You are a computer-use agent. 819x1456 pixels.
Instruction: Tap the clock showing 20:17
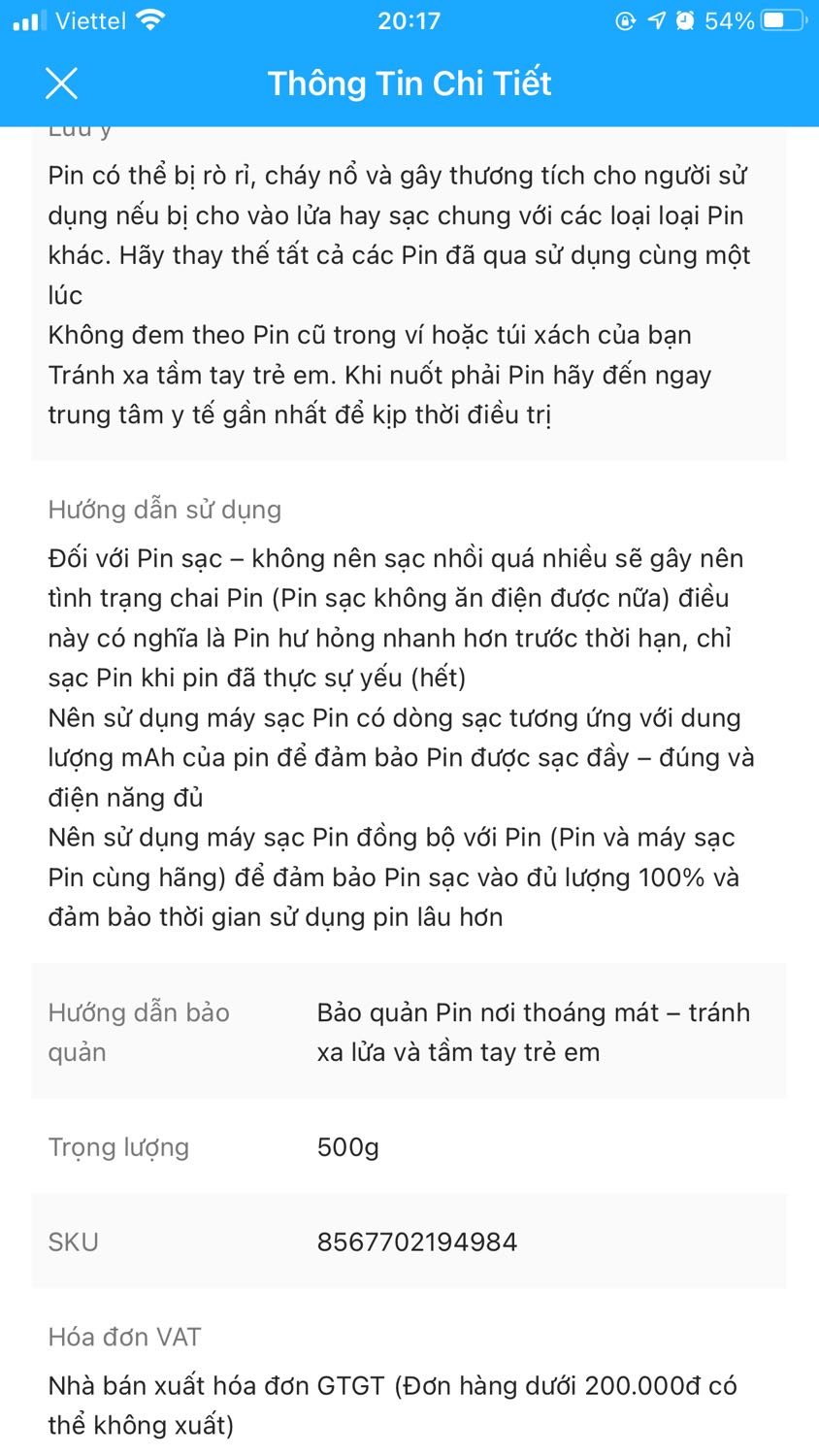pos(409,19)
